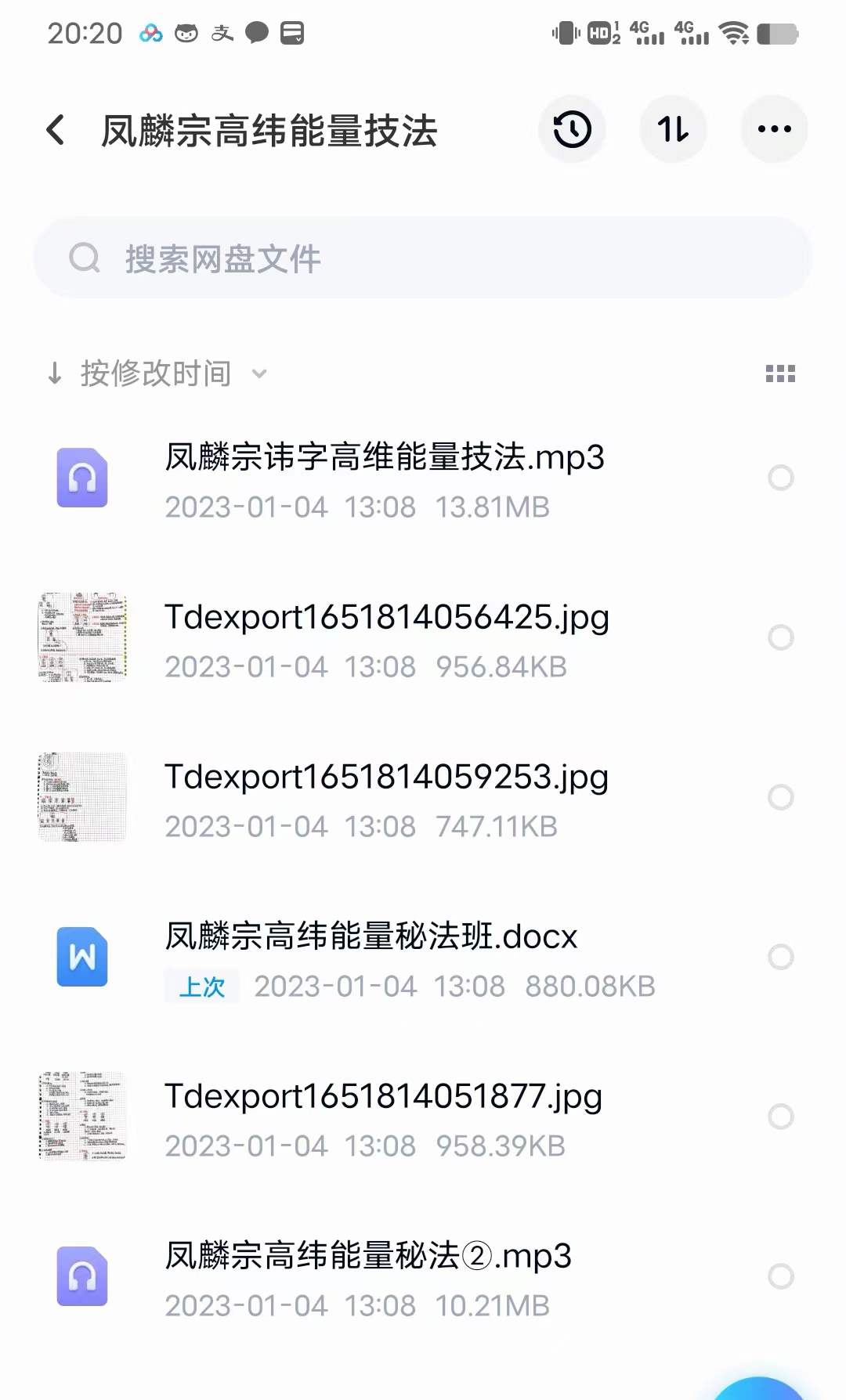Open the three-dot overflow menu
846x1400 pixels.
pos(774,129)
